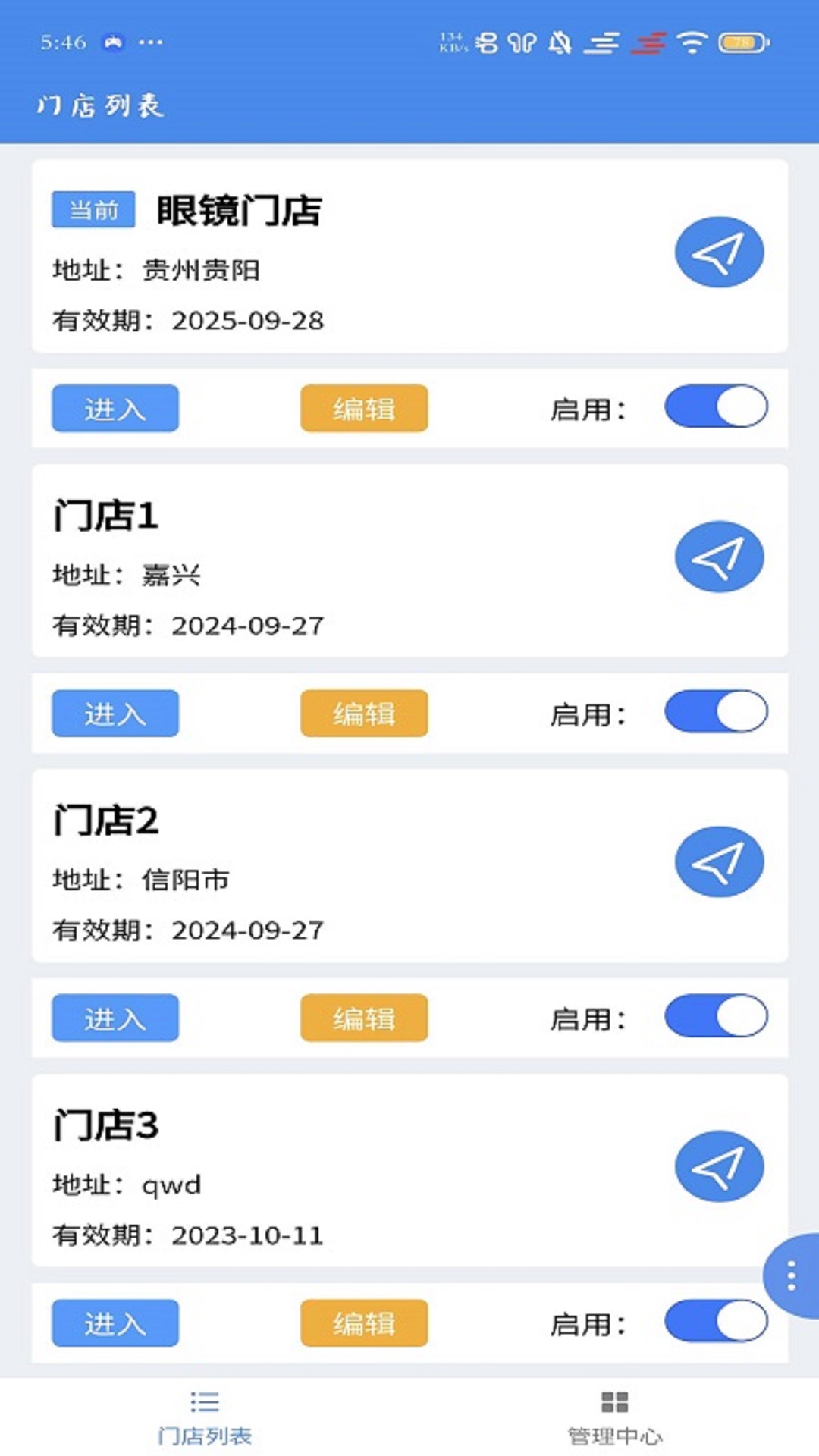Enter 门店2 via the 进入 button
The height and width of the screenshot is (1456, 819).
pos(115,1018)
